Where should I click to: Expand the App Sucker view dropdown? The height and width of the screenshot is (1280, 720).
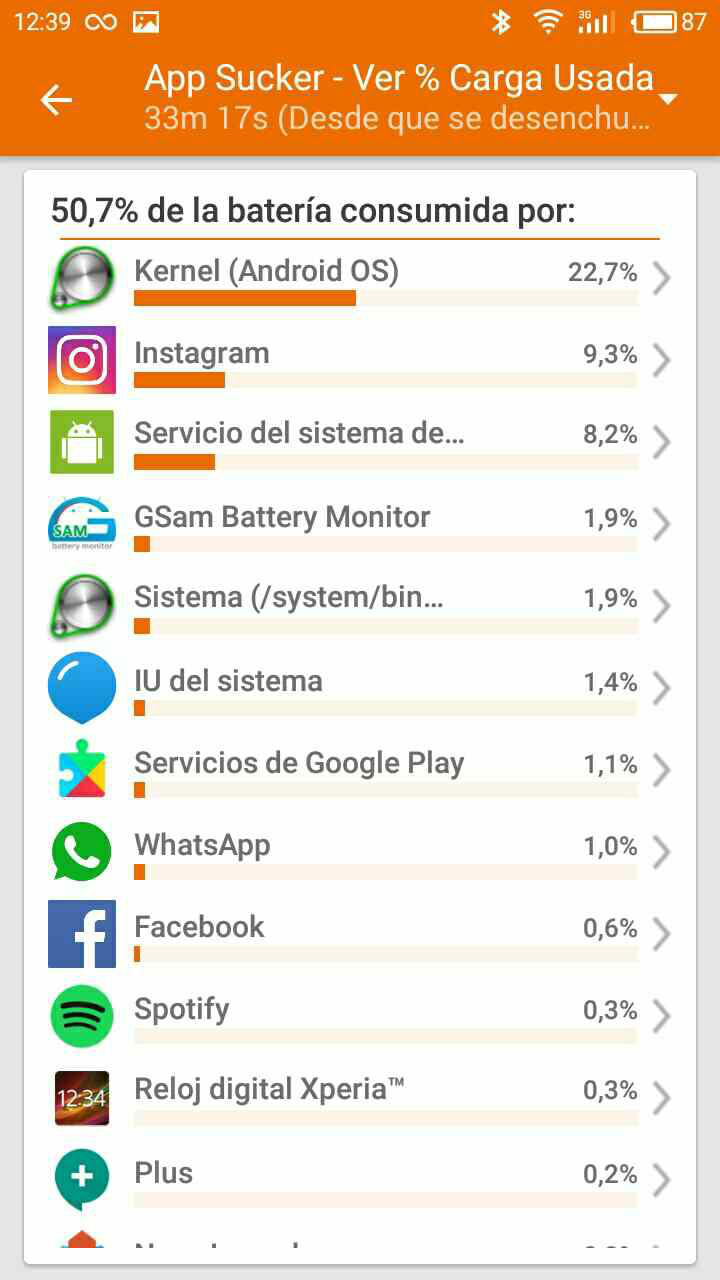[669, 99]
